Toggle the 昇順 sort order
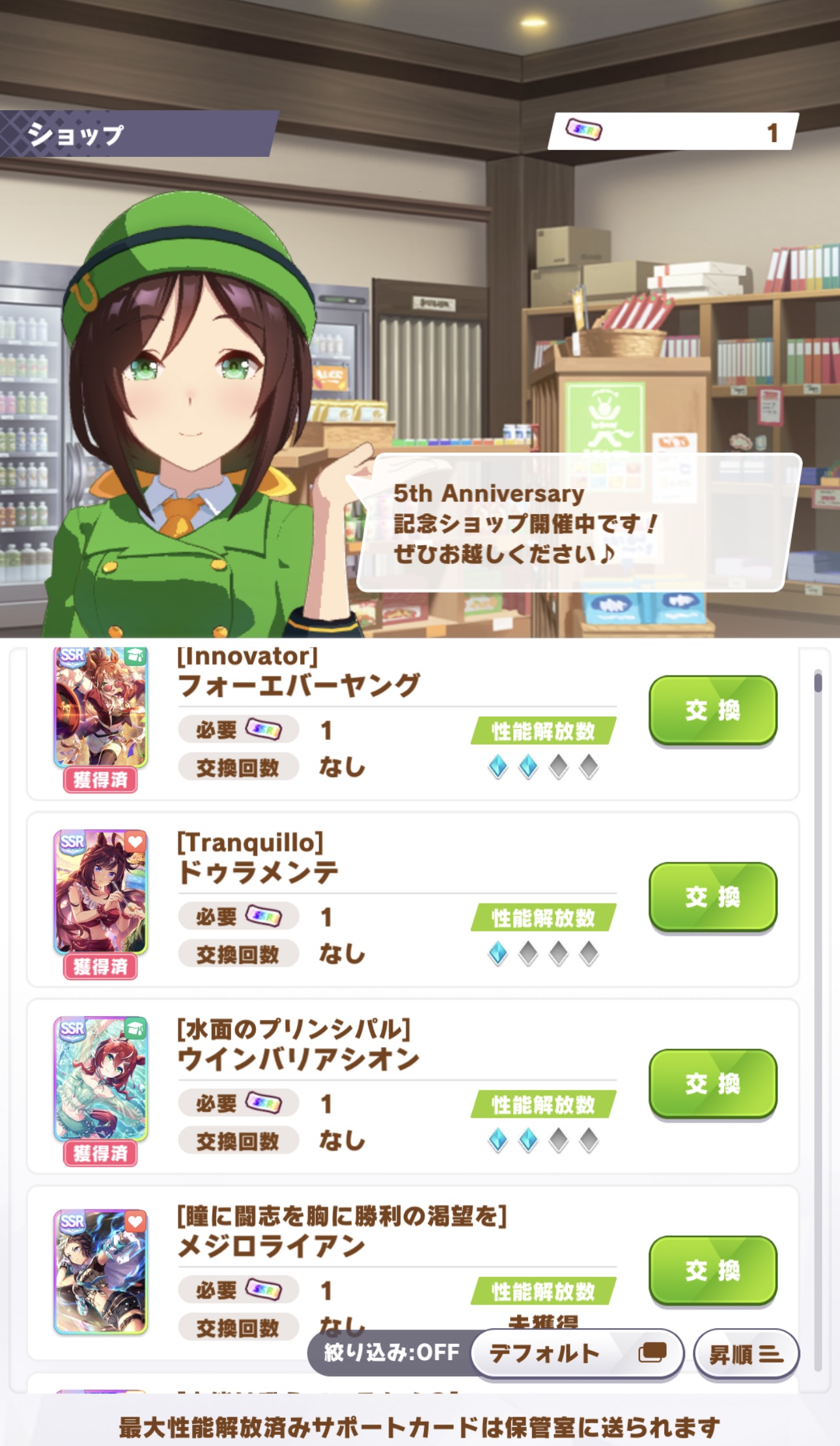Viewport: 840px width, 1446px height. (746, 1355)
